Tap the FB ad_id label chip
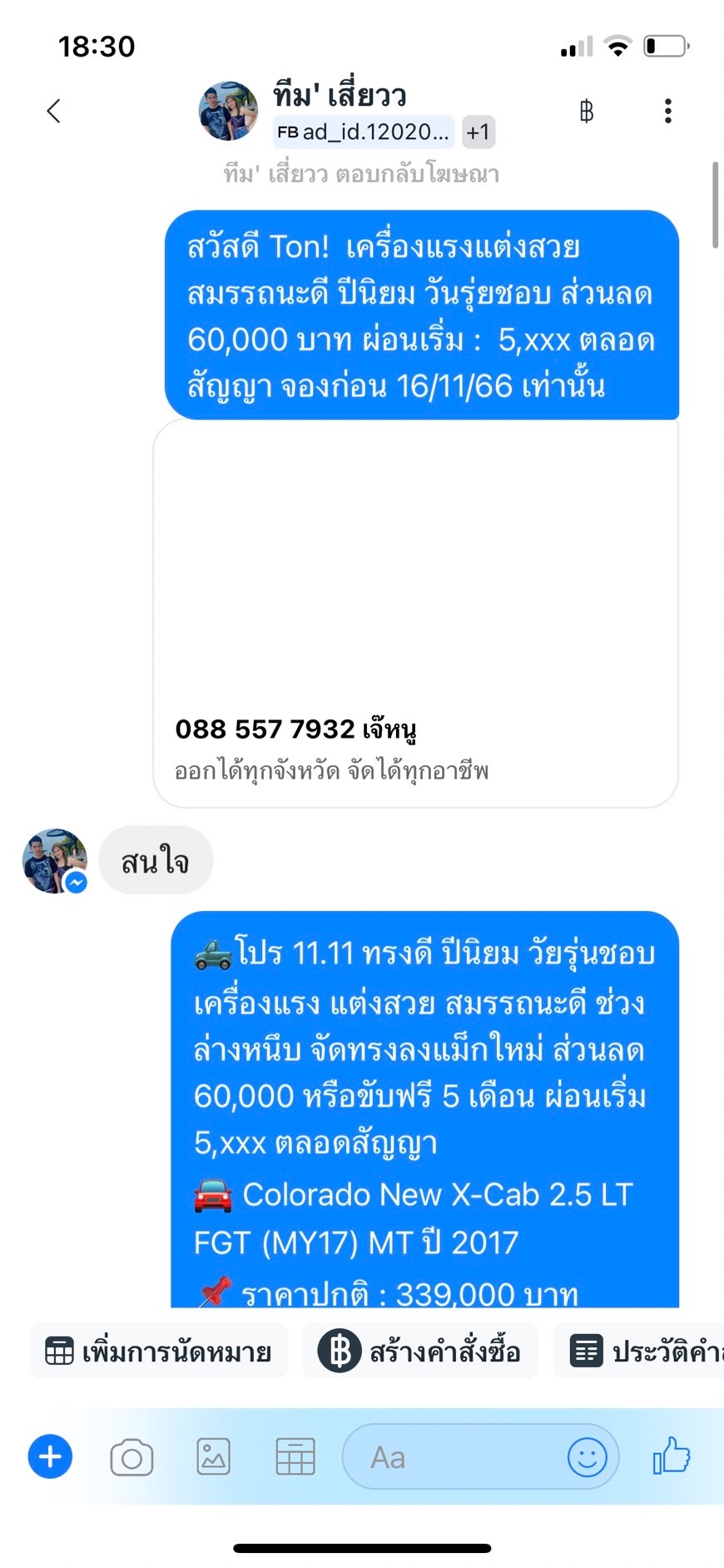The image size is (724, 1568). pos(364,132)
